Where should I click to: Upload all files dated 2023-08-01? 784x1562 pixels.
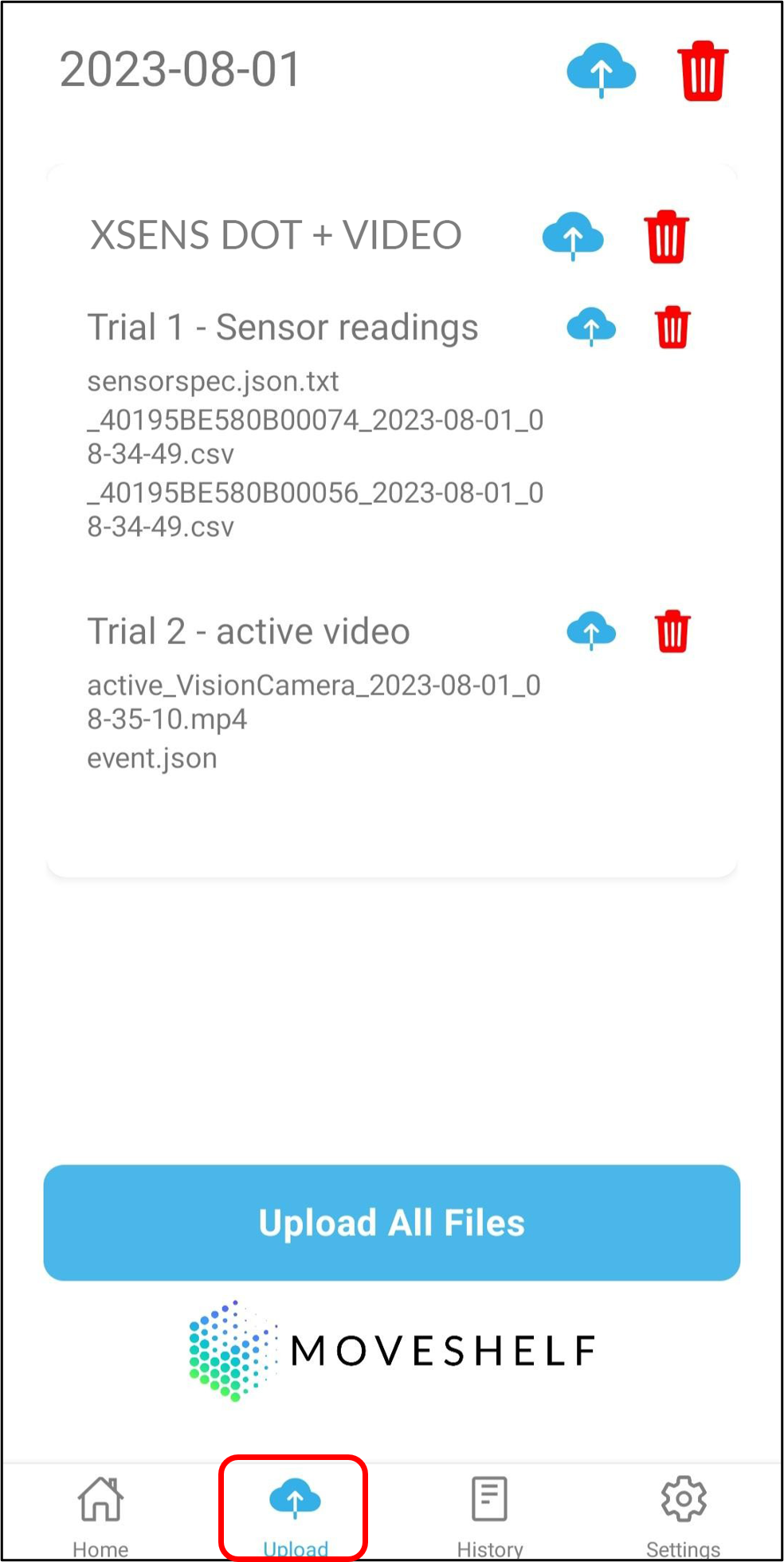click(601, 70)
